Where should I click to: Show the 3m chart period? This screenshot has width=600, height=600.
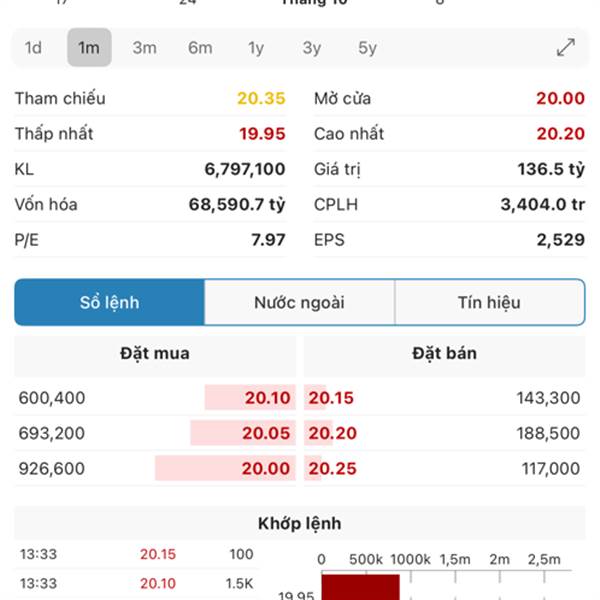(145, 48)
